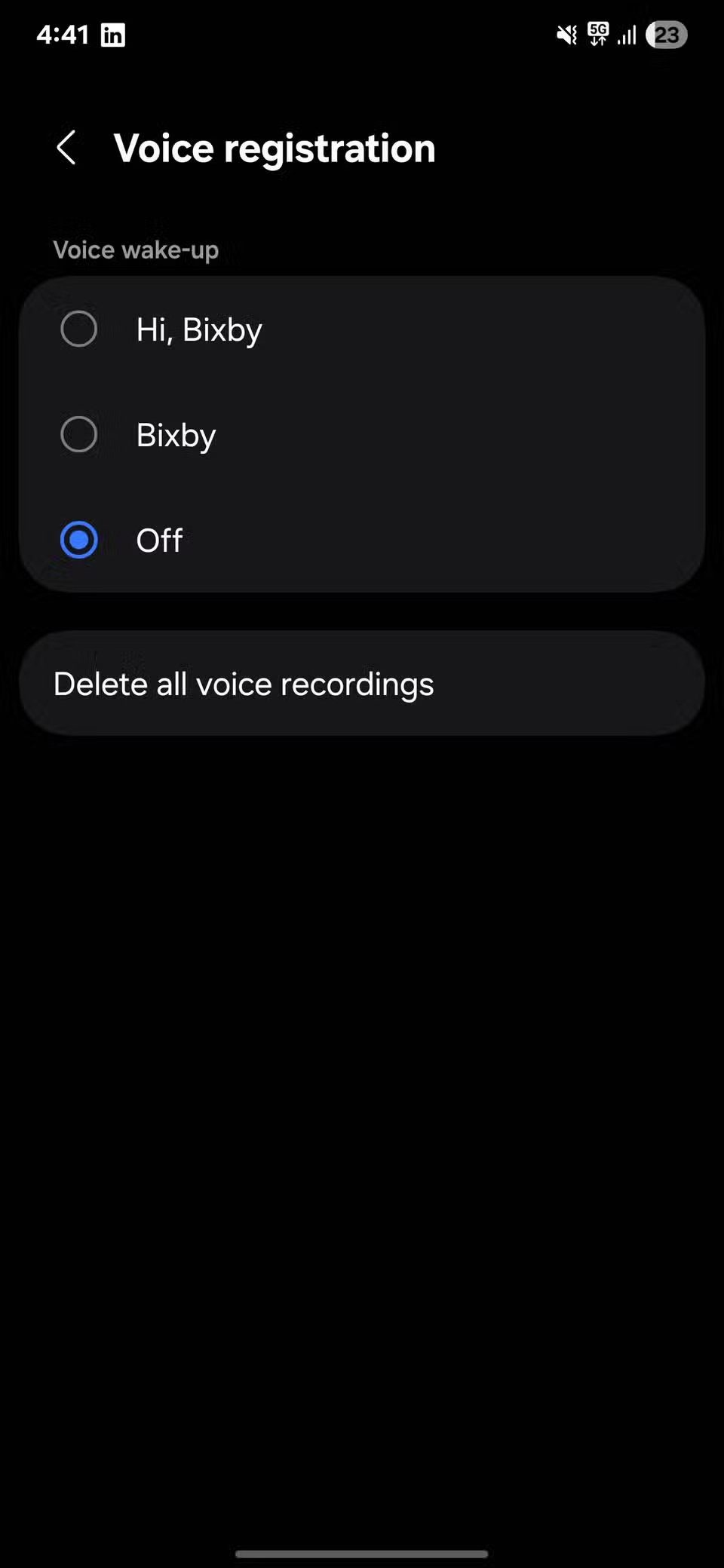Tap the Bixby row label
Viewport: 724px width, 1568px height.
pos(175,434)
